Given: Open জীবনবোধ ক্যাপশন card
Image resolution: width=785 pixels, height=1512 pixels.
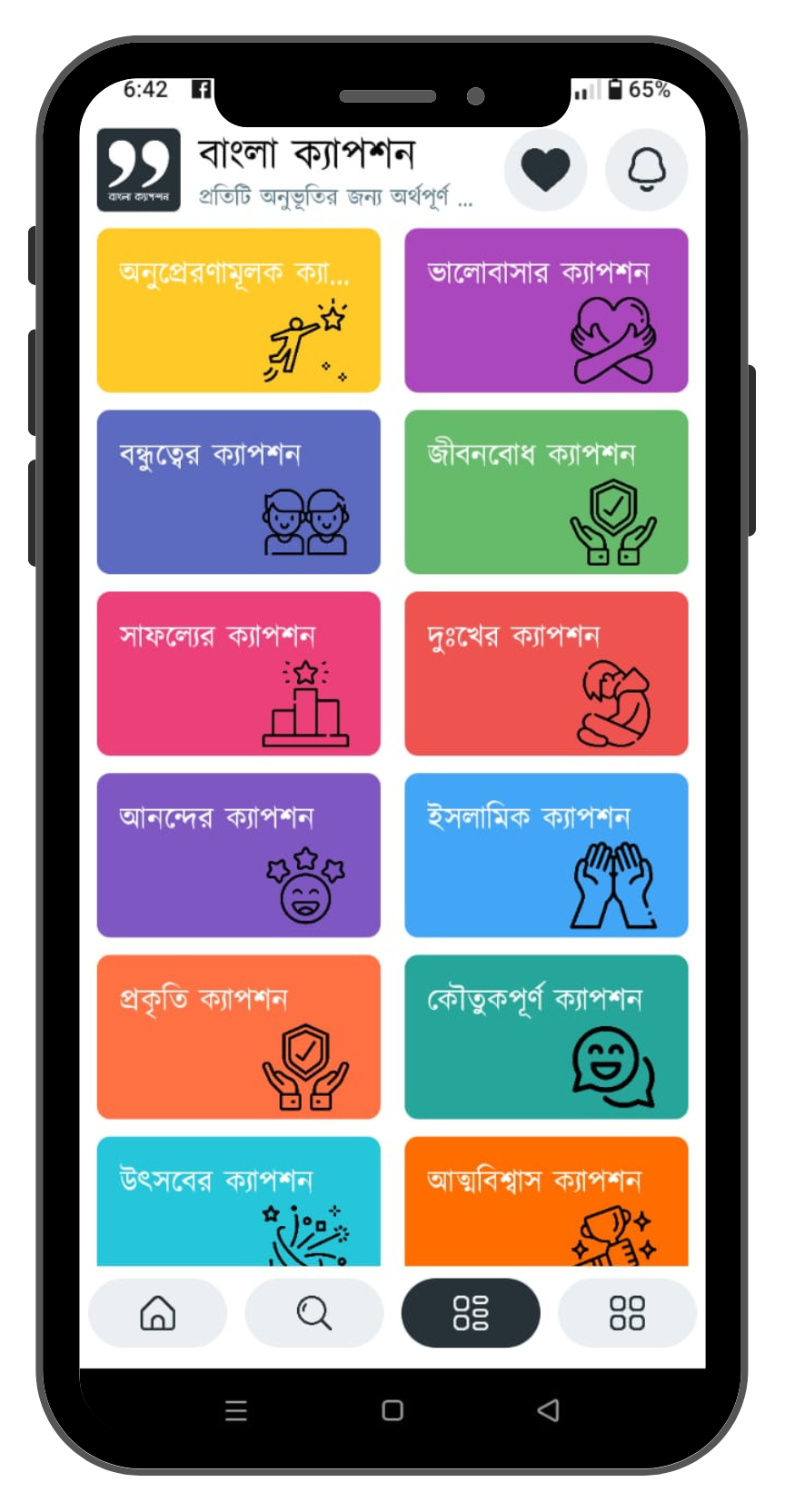Looking at the screenshot, I should [546, 491].
